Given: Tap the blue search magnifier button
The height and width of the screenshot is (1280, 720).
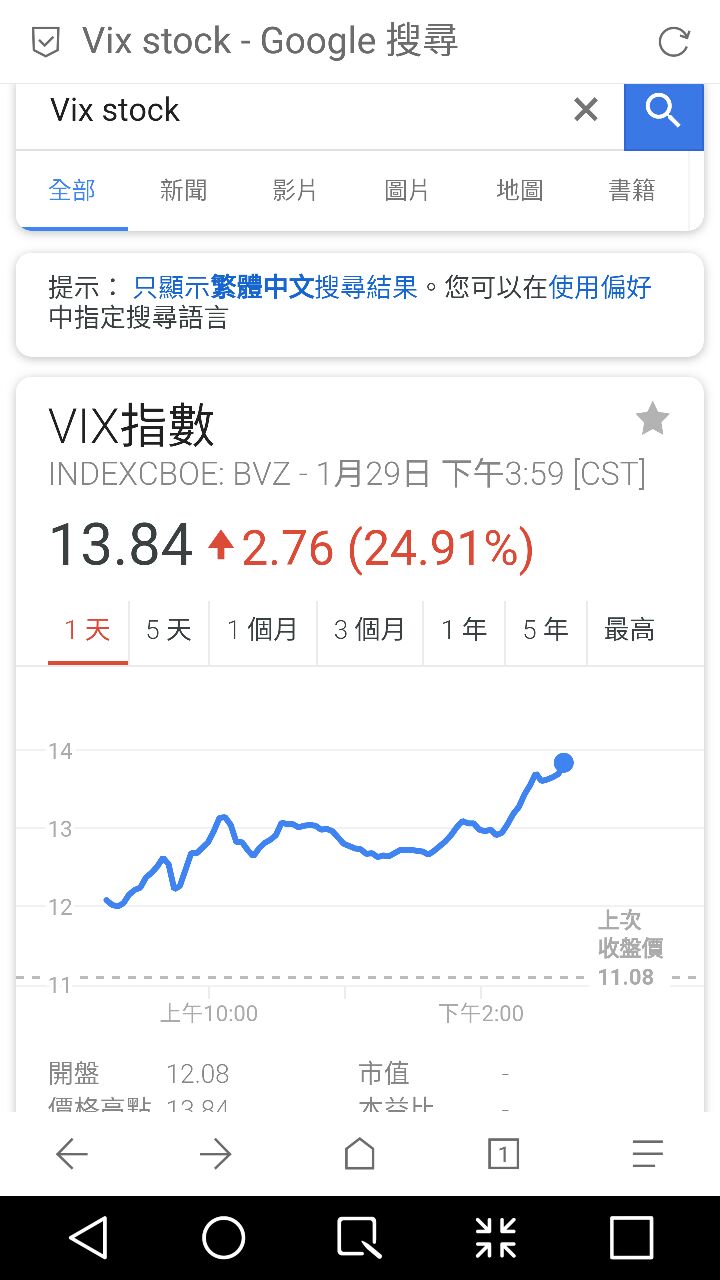Looking at the screenshot, I should 663,112.
